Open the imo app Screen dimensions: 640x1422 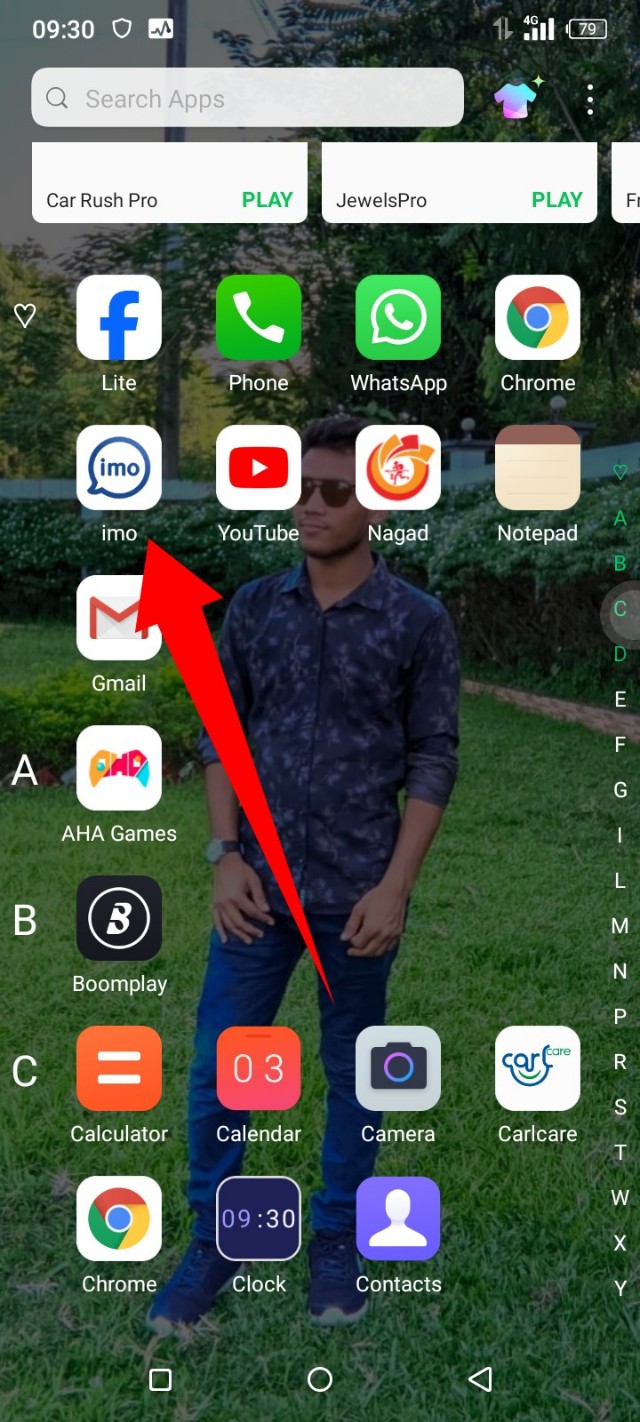[119, 468]
